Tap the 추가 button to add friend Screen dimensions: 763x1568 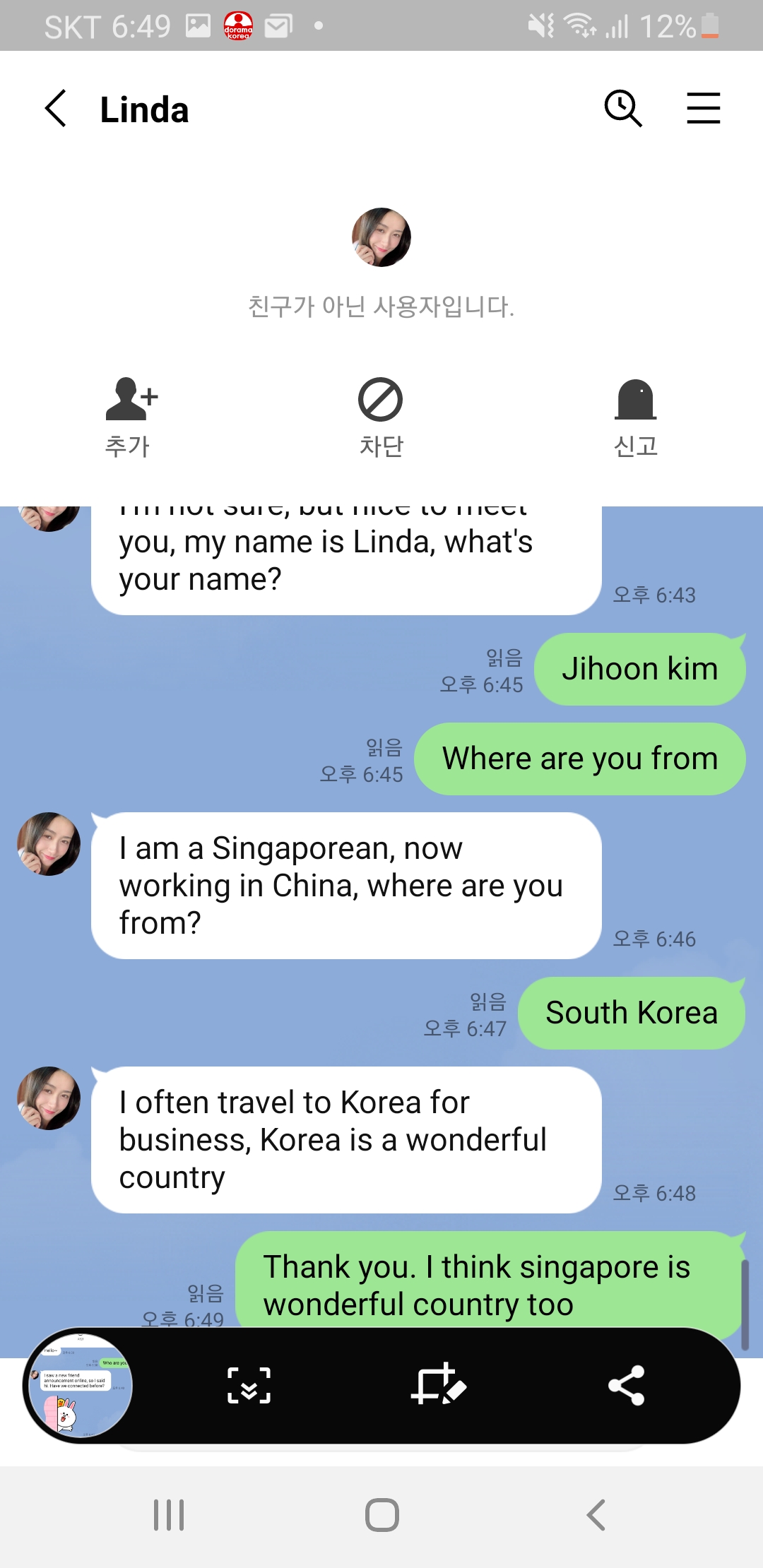point(128,418)
